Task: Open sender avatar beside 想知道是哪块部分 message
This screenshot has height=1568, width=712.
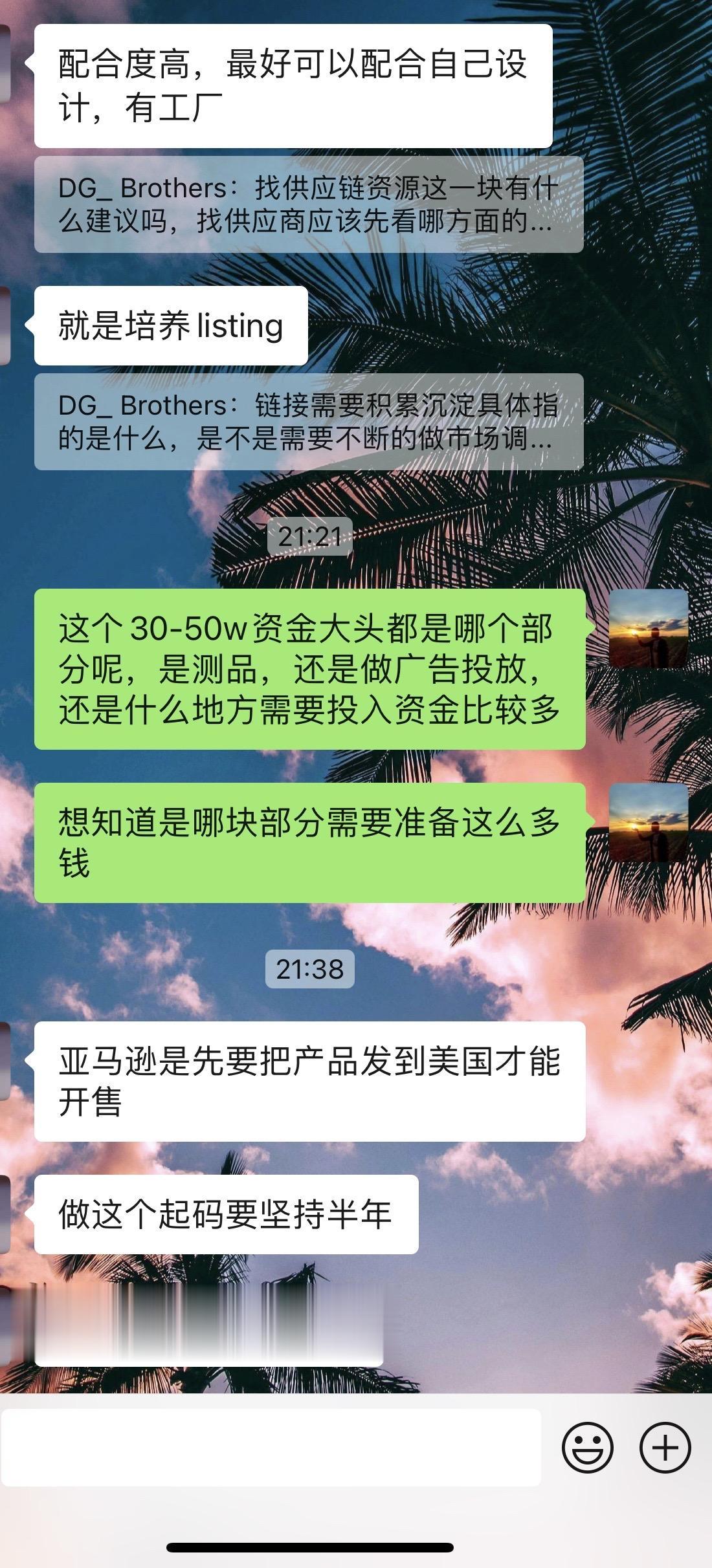Action: tap(648, 822)
